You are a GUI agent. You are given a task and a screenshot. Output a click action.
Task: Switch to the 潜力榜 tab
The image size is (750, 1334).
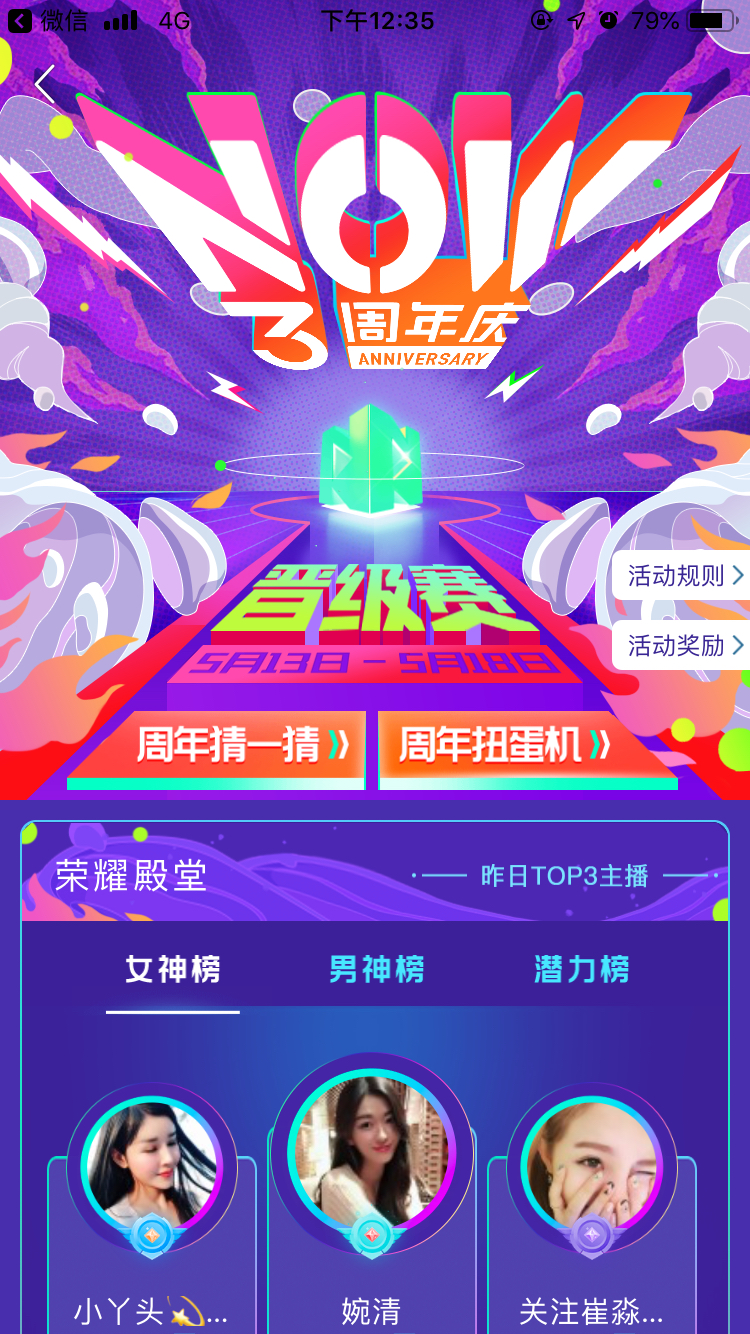click(x=581, y=969)
